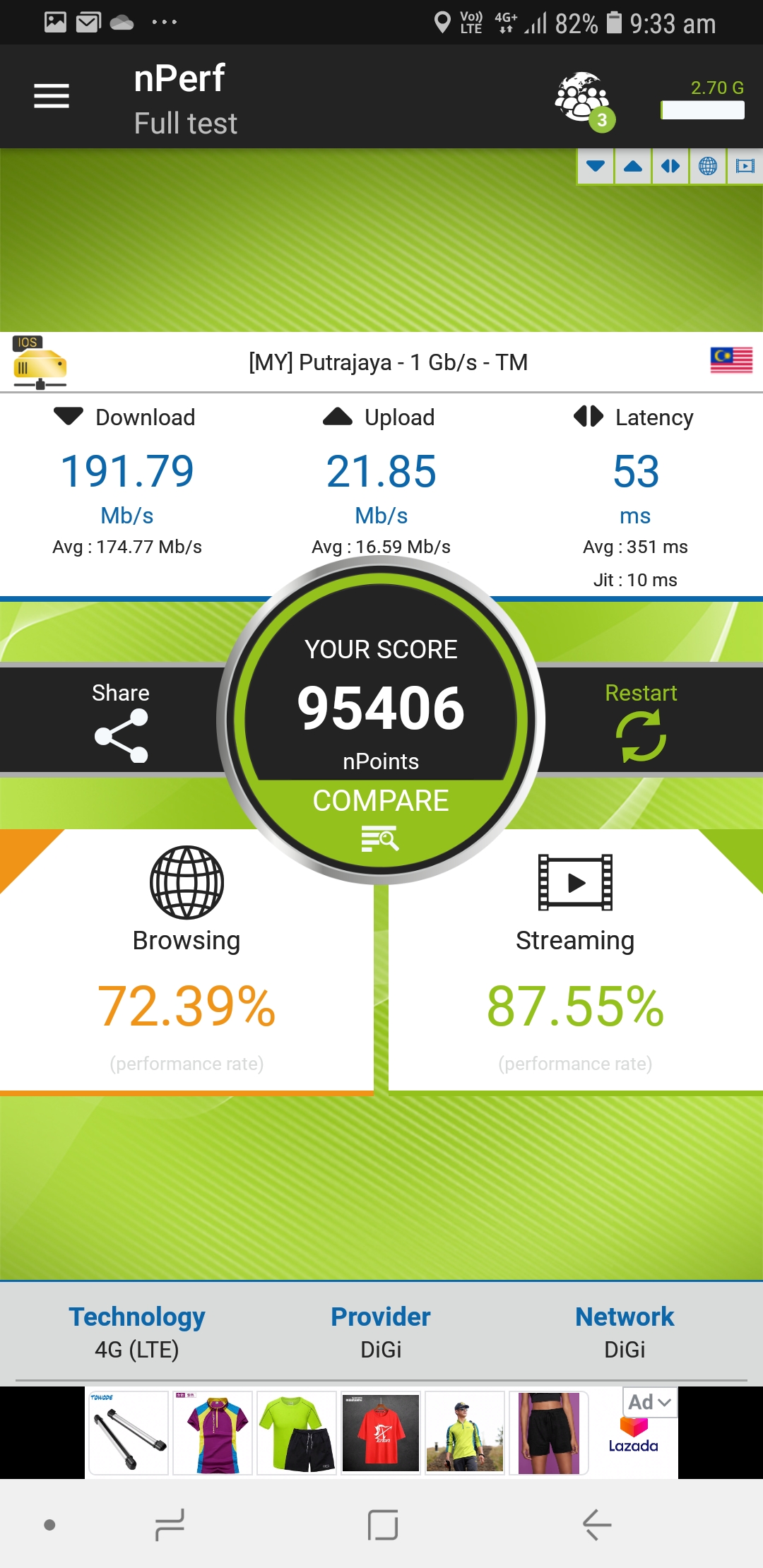The height and width of the screenshot is (1568, 763).
Task: Go back using the navigation bar
Action: click(596, 1524)
